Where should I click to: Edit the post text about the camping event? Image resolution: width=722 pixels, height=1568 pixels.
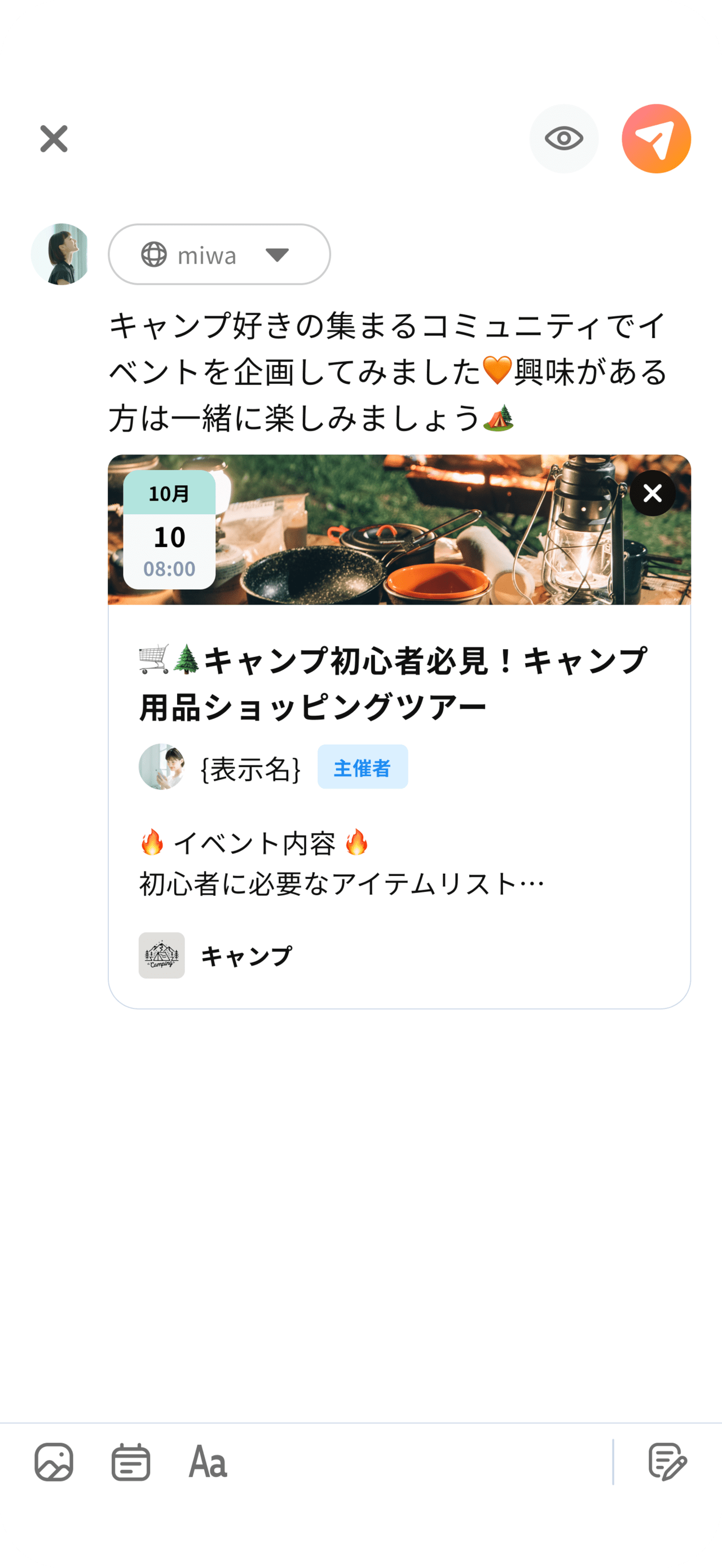click(x=389, y=371)
